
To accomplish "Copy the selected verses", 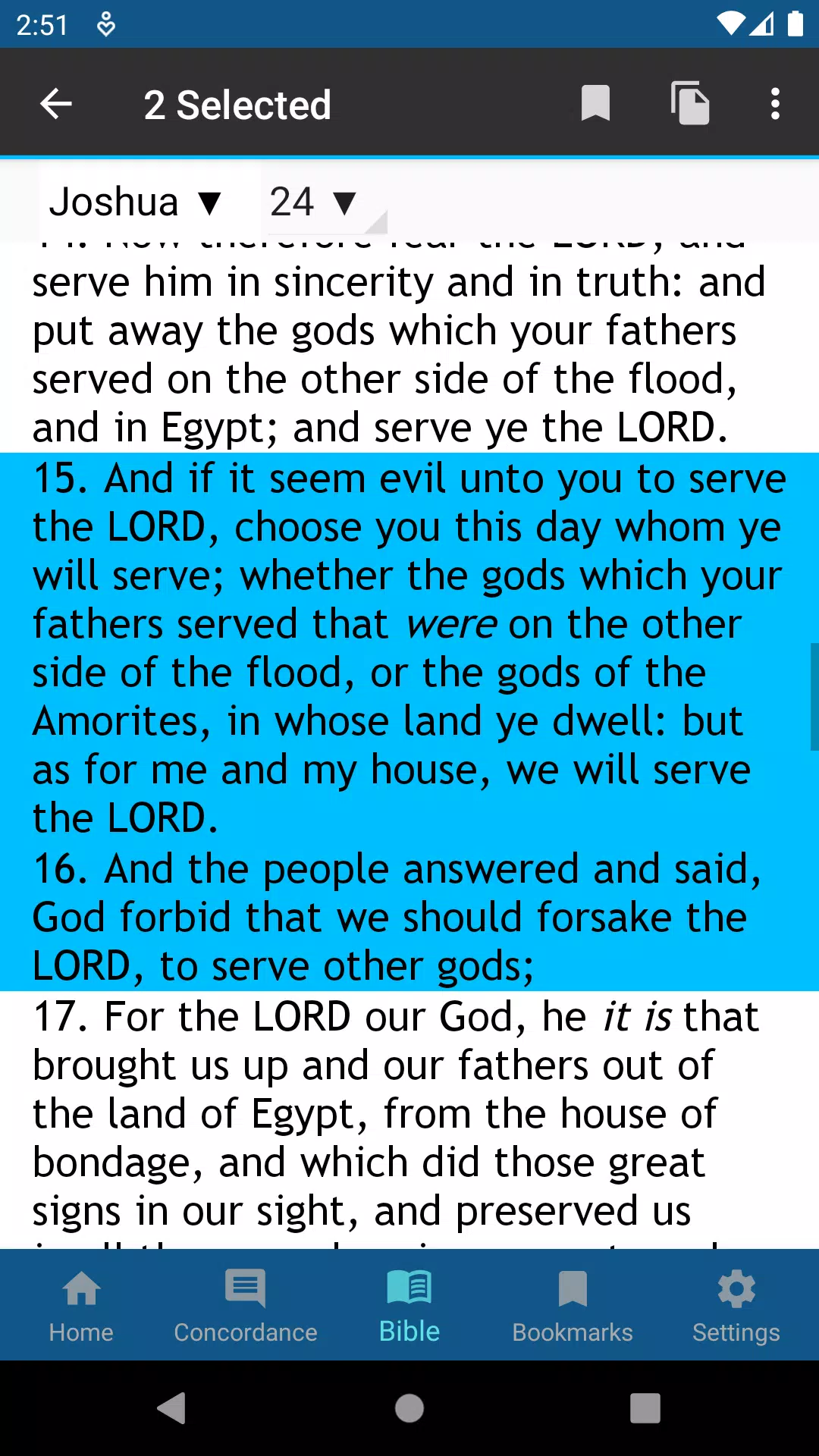I will (x=690, y=103).
